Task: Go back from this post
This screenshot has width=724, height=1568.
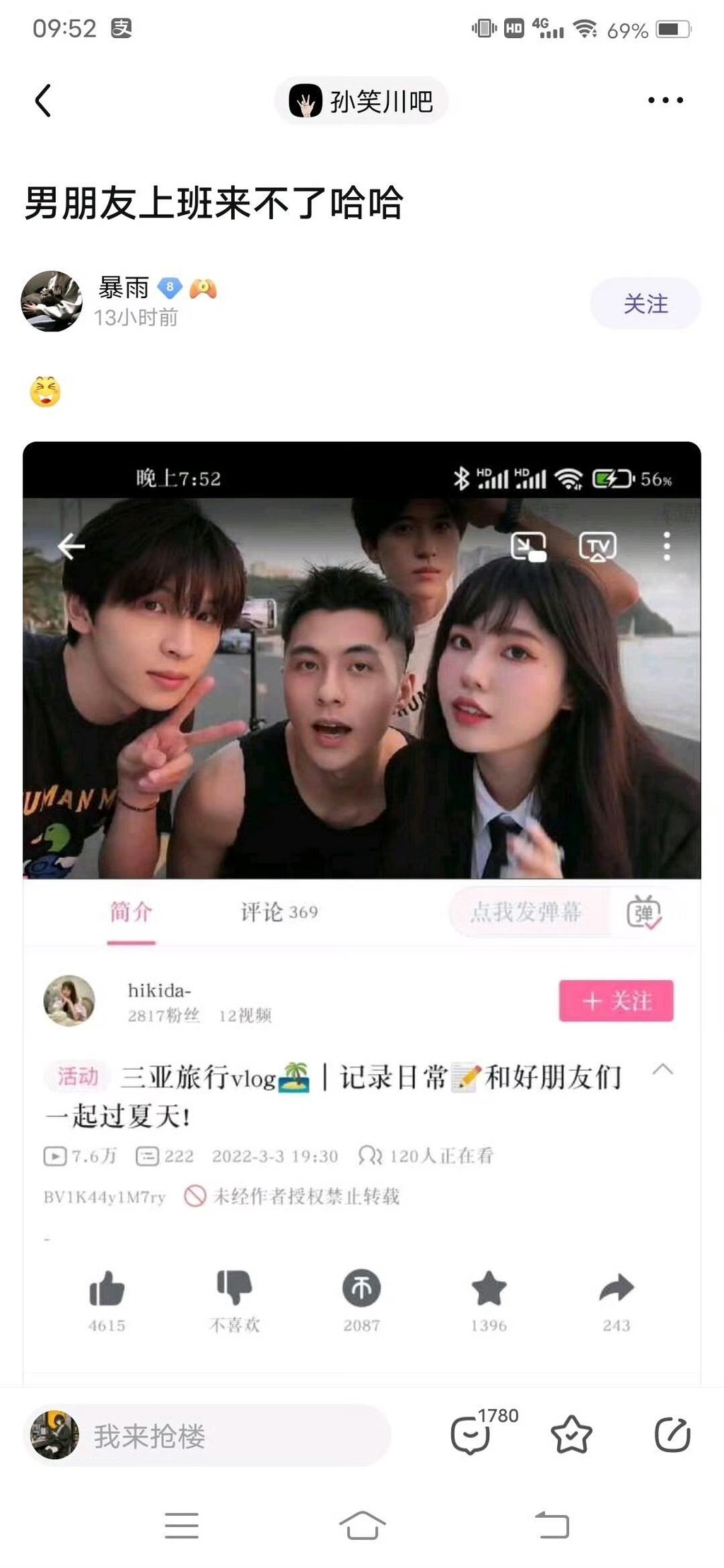Action: pyautogui.click(x=43, y=100)
